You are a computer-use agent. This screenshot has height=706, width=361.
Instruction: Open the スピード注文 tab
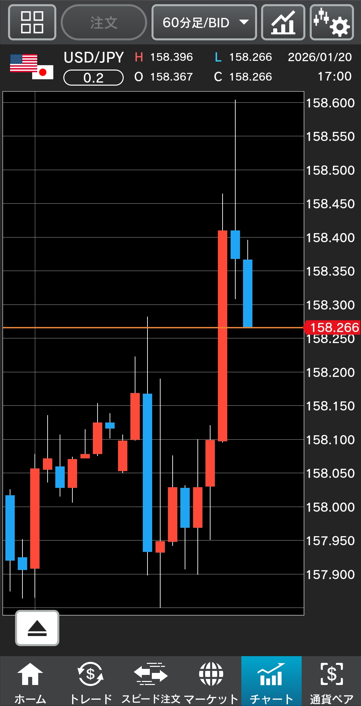150,681
